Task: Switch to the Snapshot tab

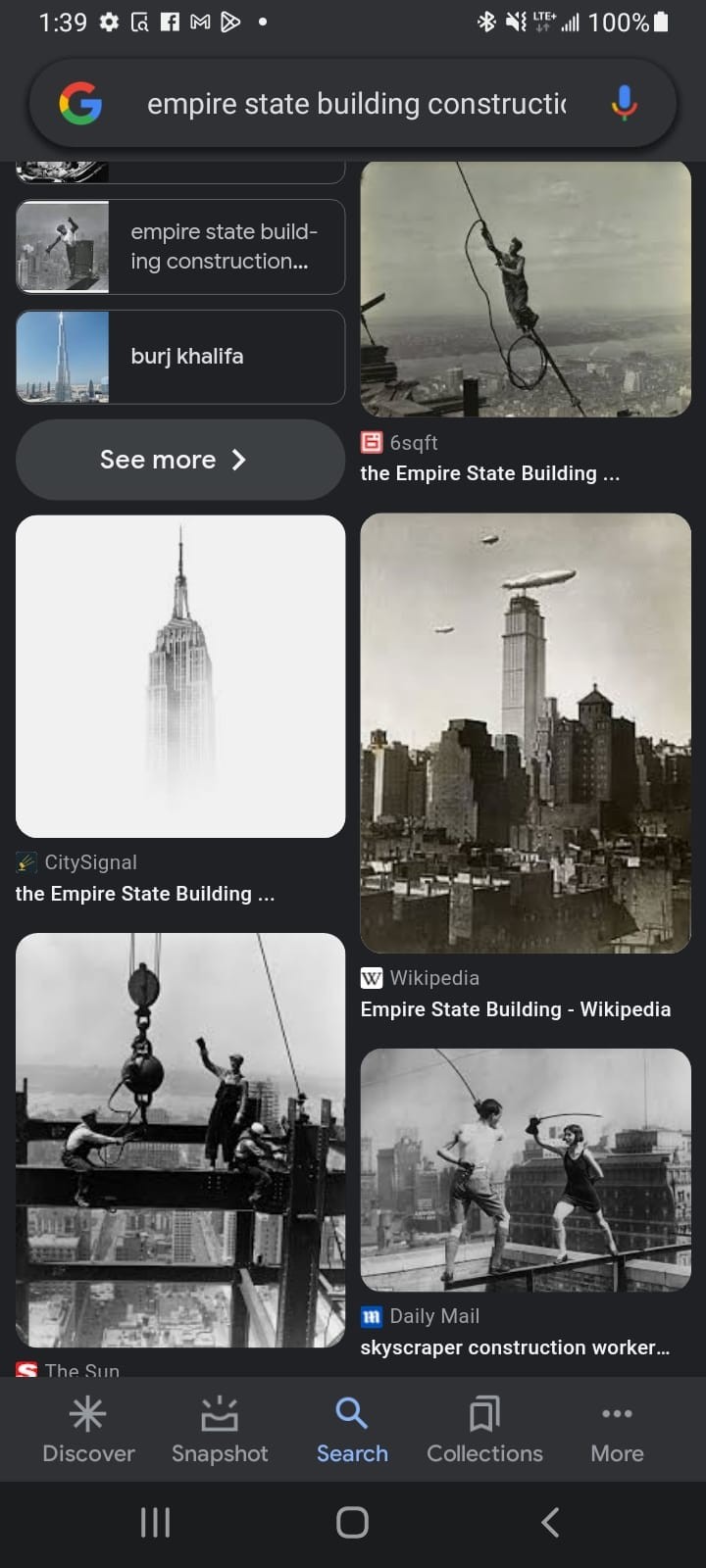Action: tap(220, 1431)
